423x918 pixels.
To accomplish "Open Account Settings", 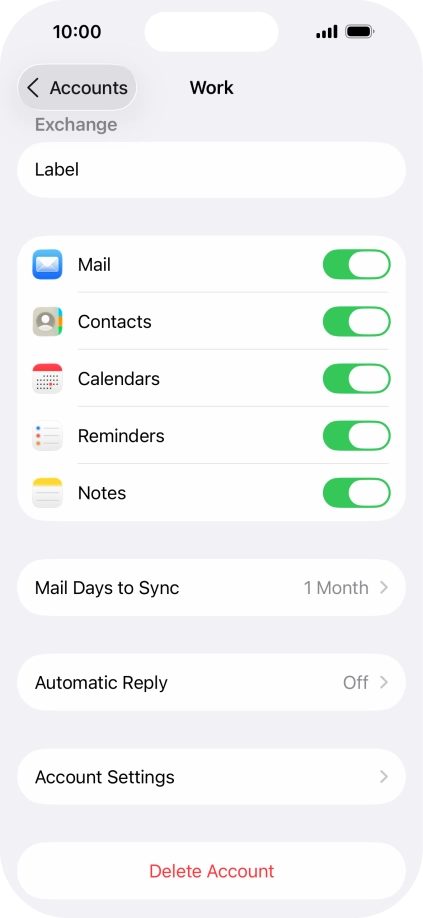I will tap(211, 777).
